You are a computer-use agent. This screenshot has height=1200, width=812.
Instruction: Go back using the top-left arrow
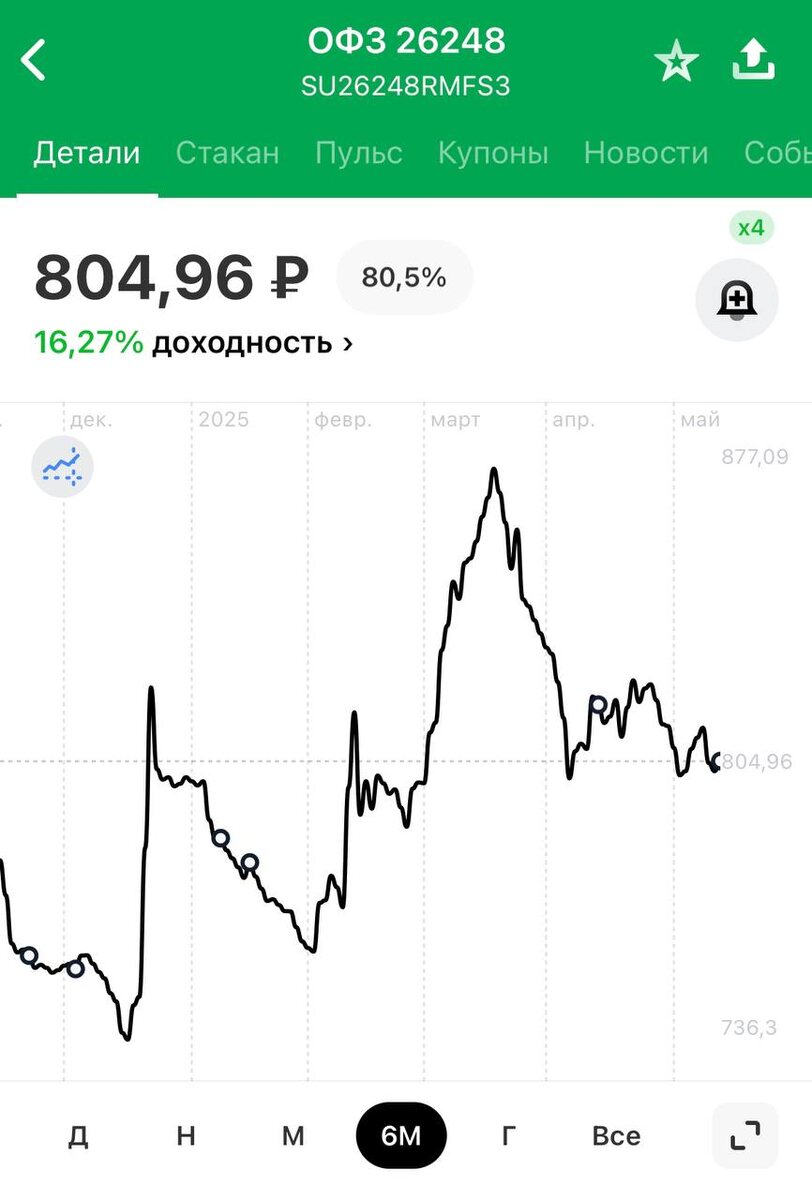coord(35,61)
